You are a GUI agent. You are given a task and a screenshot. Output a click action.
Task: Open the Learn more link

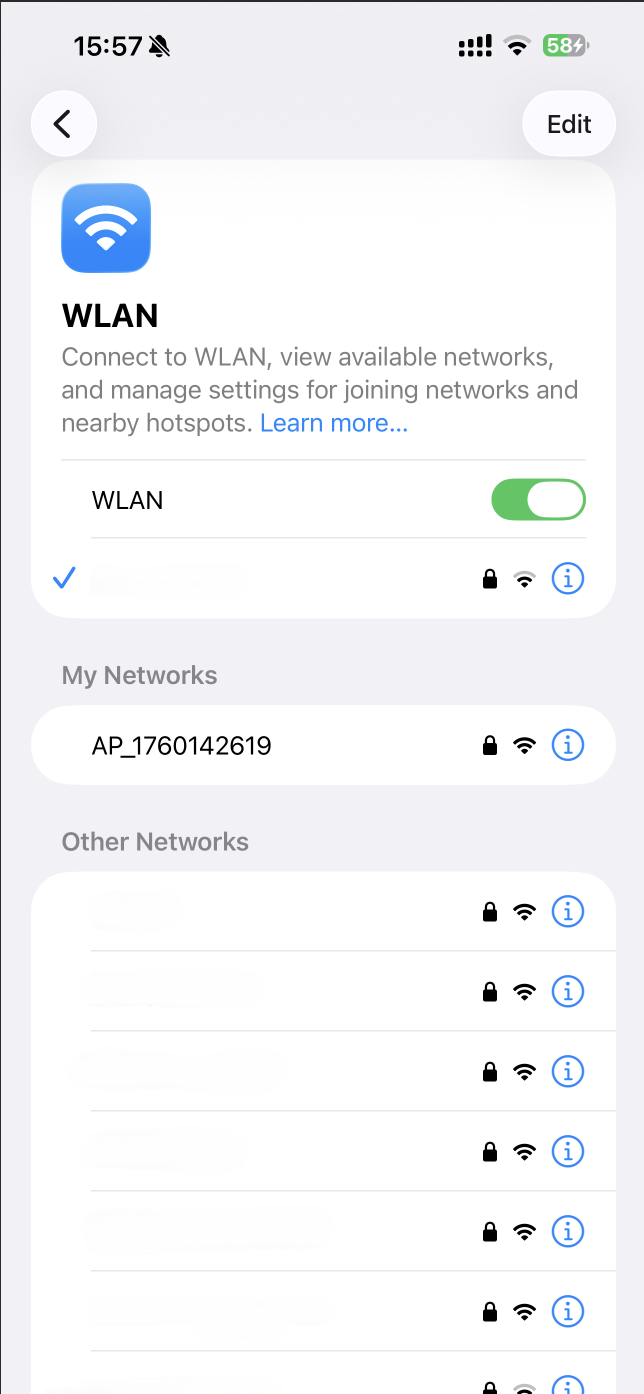(x=334, y=423)
